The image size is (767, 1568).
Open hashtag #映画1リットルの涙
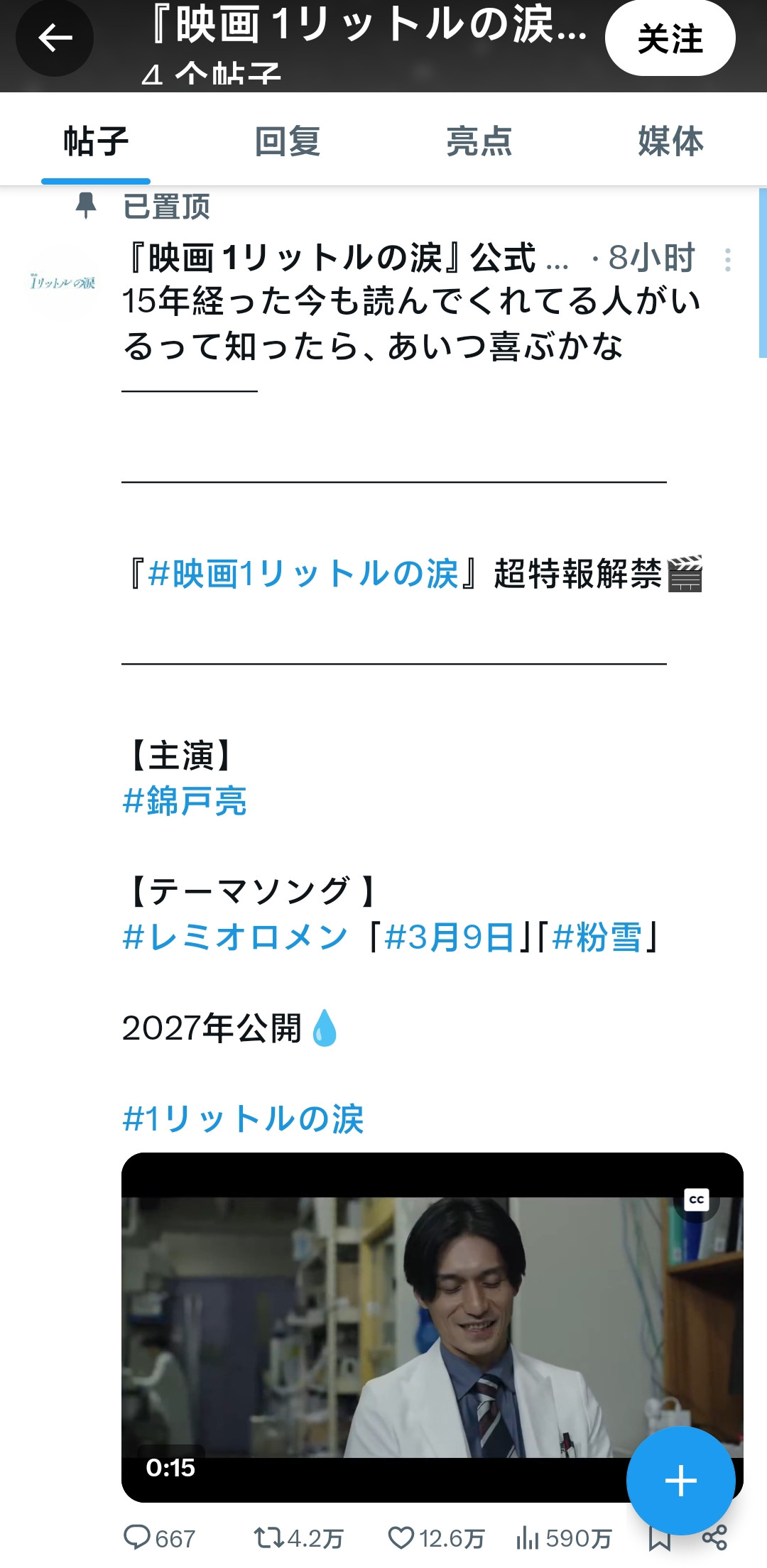tap(303, 574)
